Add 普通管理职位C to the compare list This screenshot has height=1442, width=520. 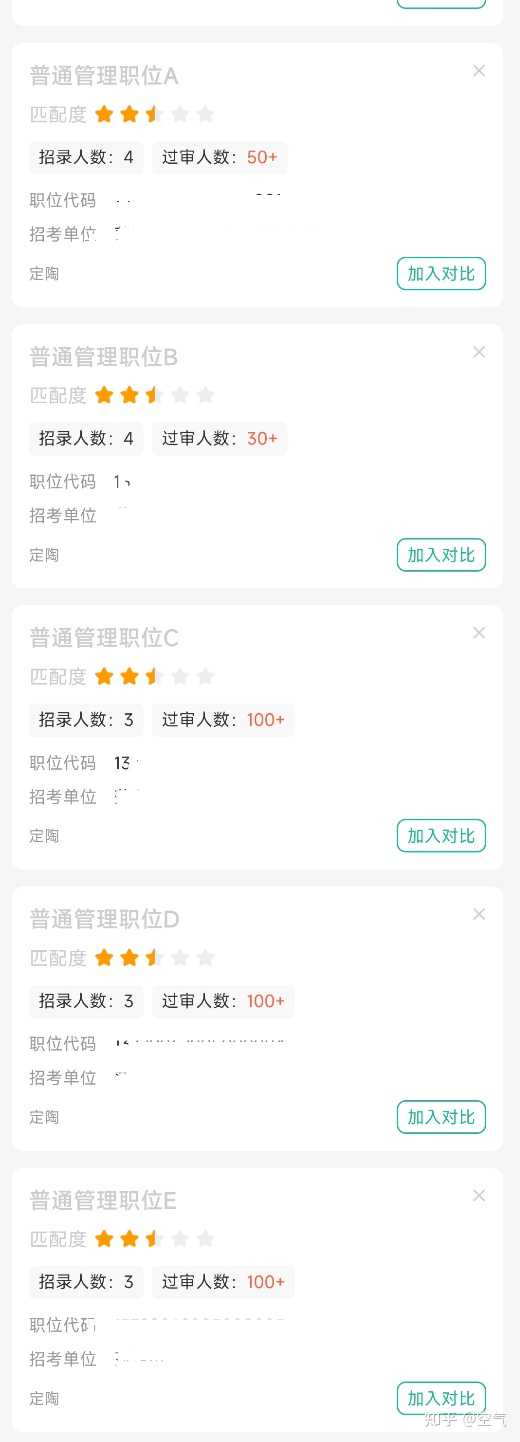coord(441,835)
